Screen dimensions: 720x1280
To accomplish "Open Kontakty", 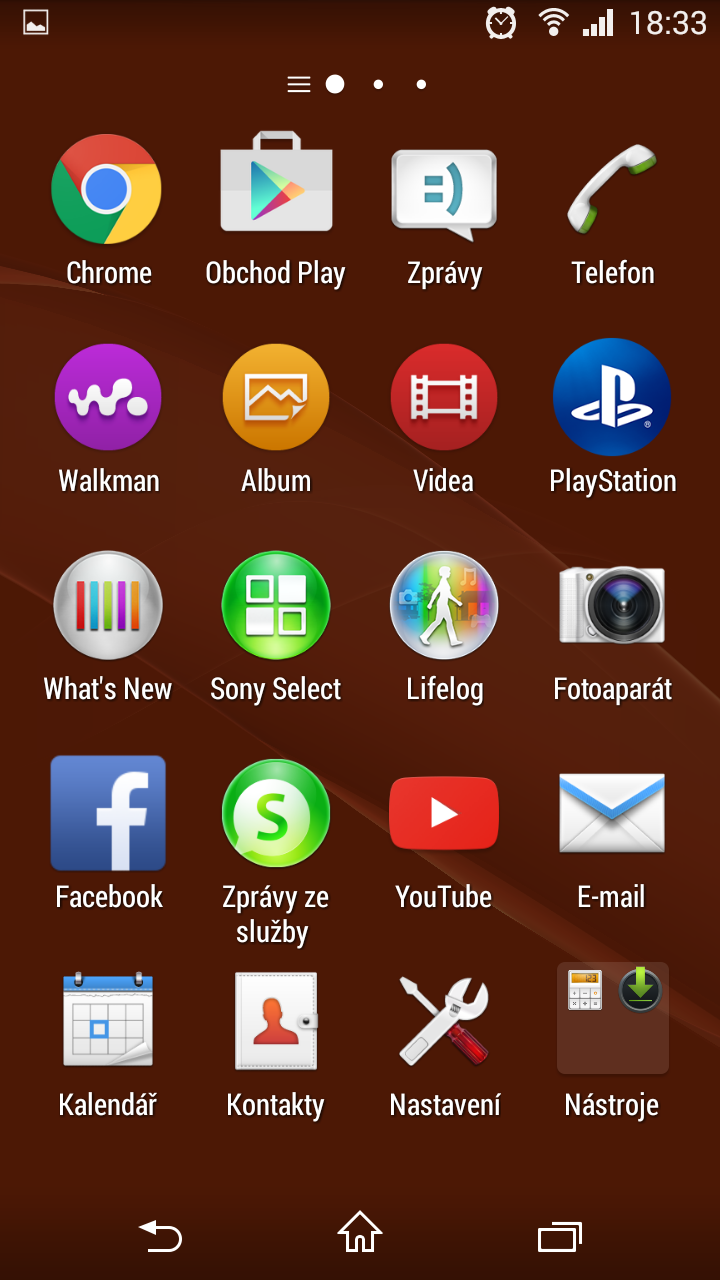I will coord(275,1021).
